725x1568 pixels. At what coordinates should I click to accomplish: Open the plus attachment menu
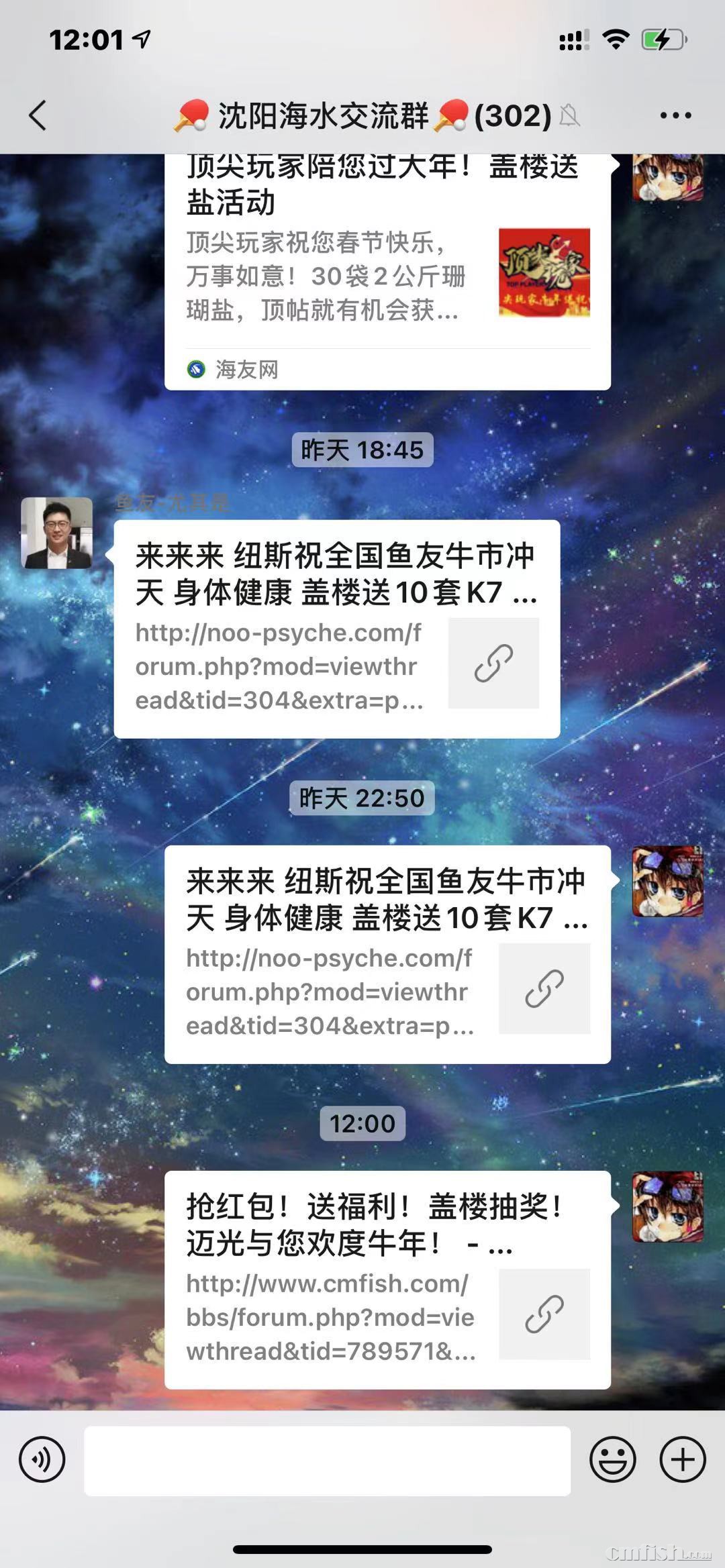[x=682, y=1459]
